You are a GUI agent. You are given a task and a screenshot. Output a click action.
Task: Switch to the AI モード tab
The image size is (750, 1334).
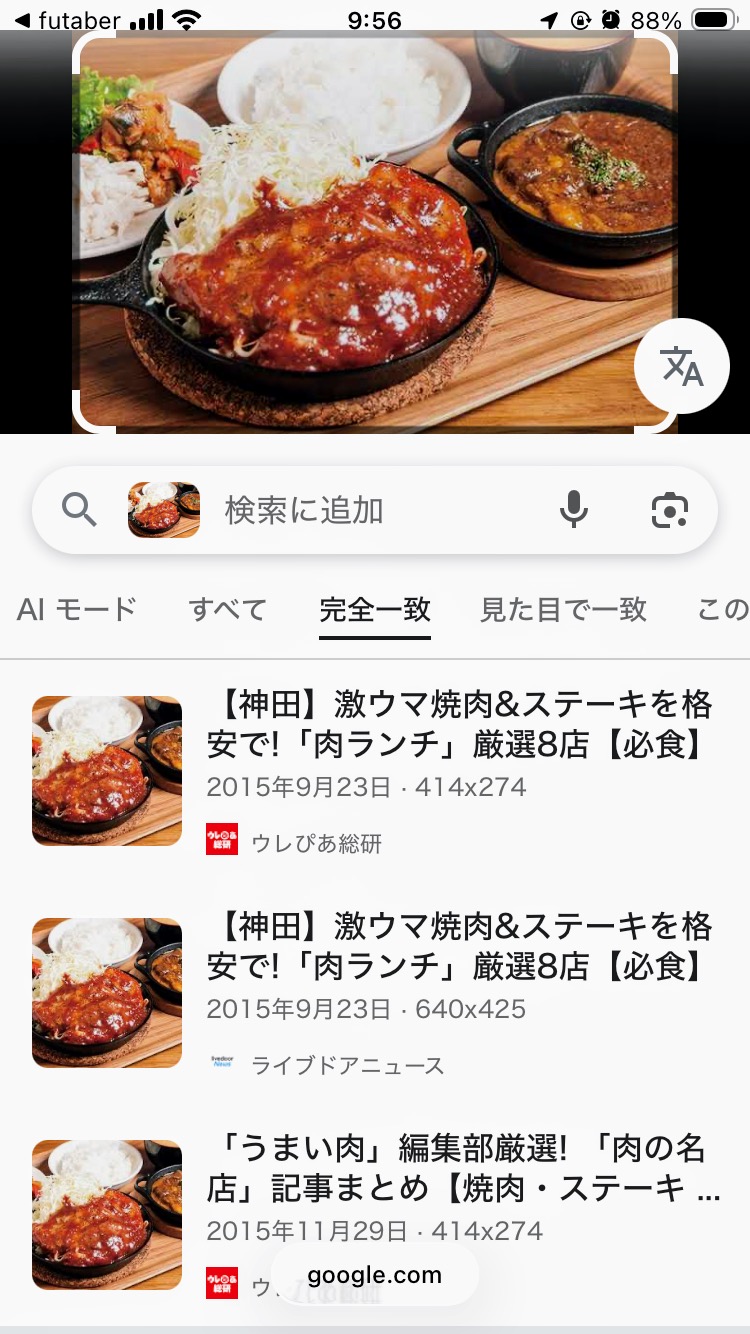click(77, 609)
